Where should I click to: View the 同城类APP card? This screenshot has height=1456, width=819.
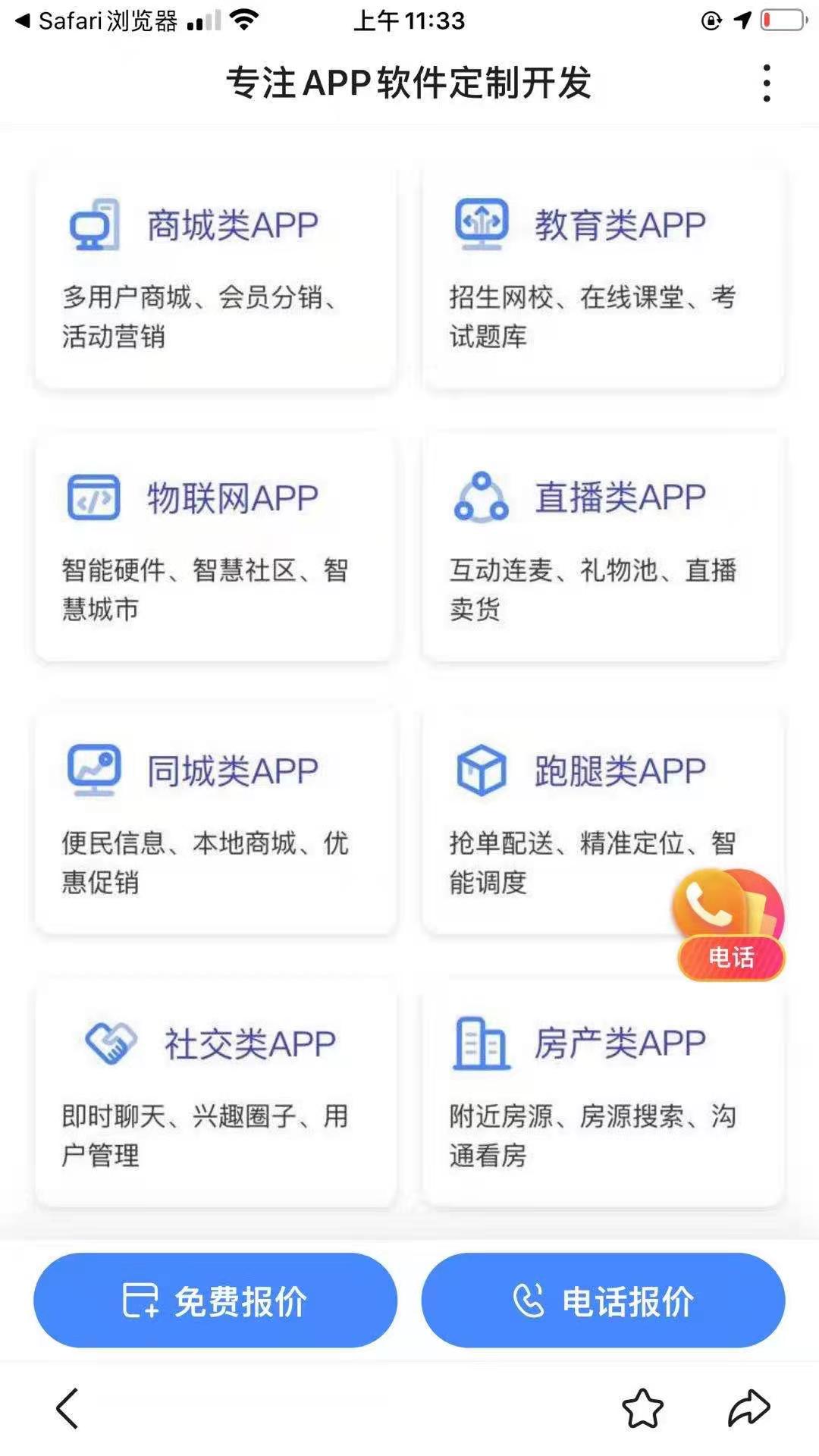pyautogui.click(x=216, y=821)
